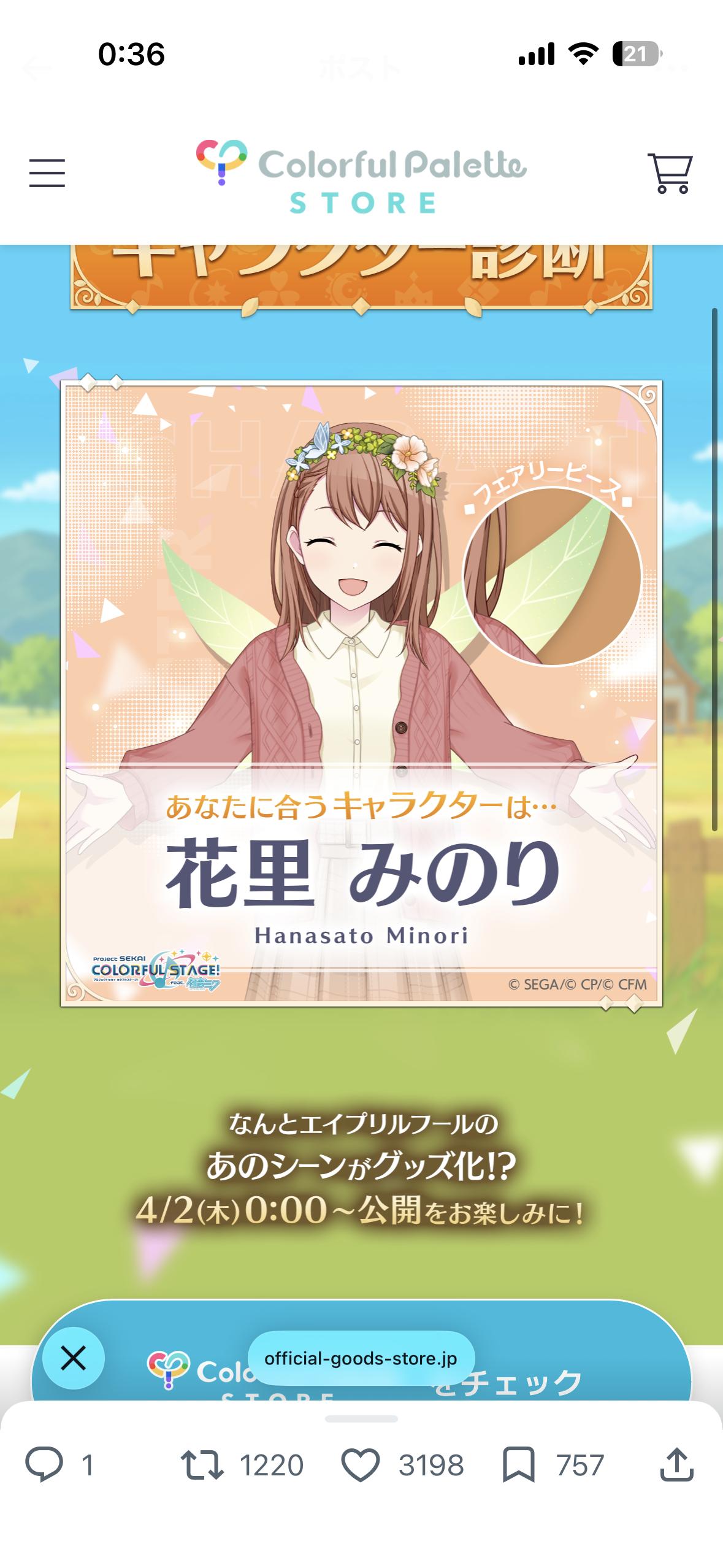Open the shopping cart
723x1568 pixels.
point(670,173)
